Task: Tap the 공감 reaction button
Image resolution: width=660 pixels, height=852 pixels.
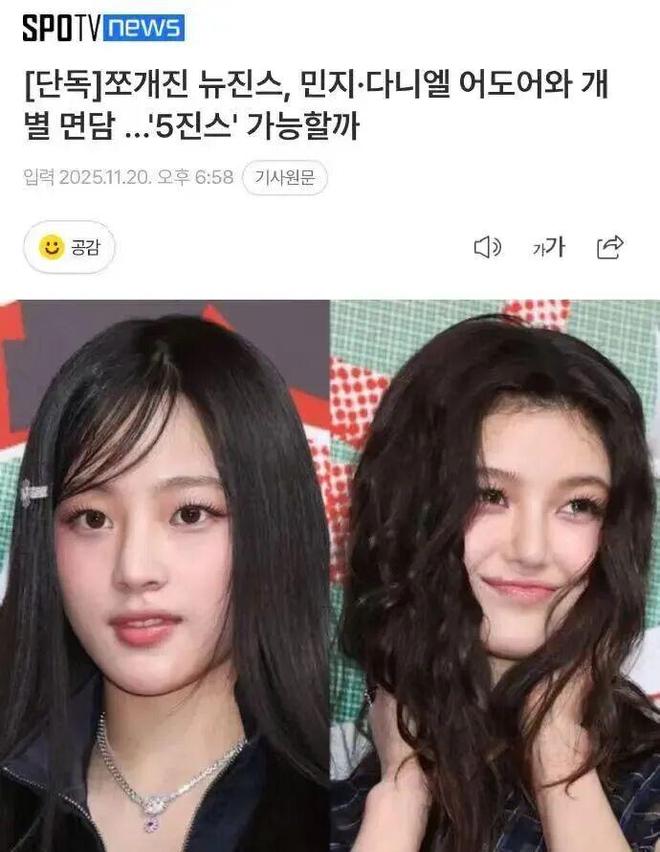Action: (69, 247)
